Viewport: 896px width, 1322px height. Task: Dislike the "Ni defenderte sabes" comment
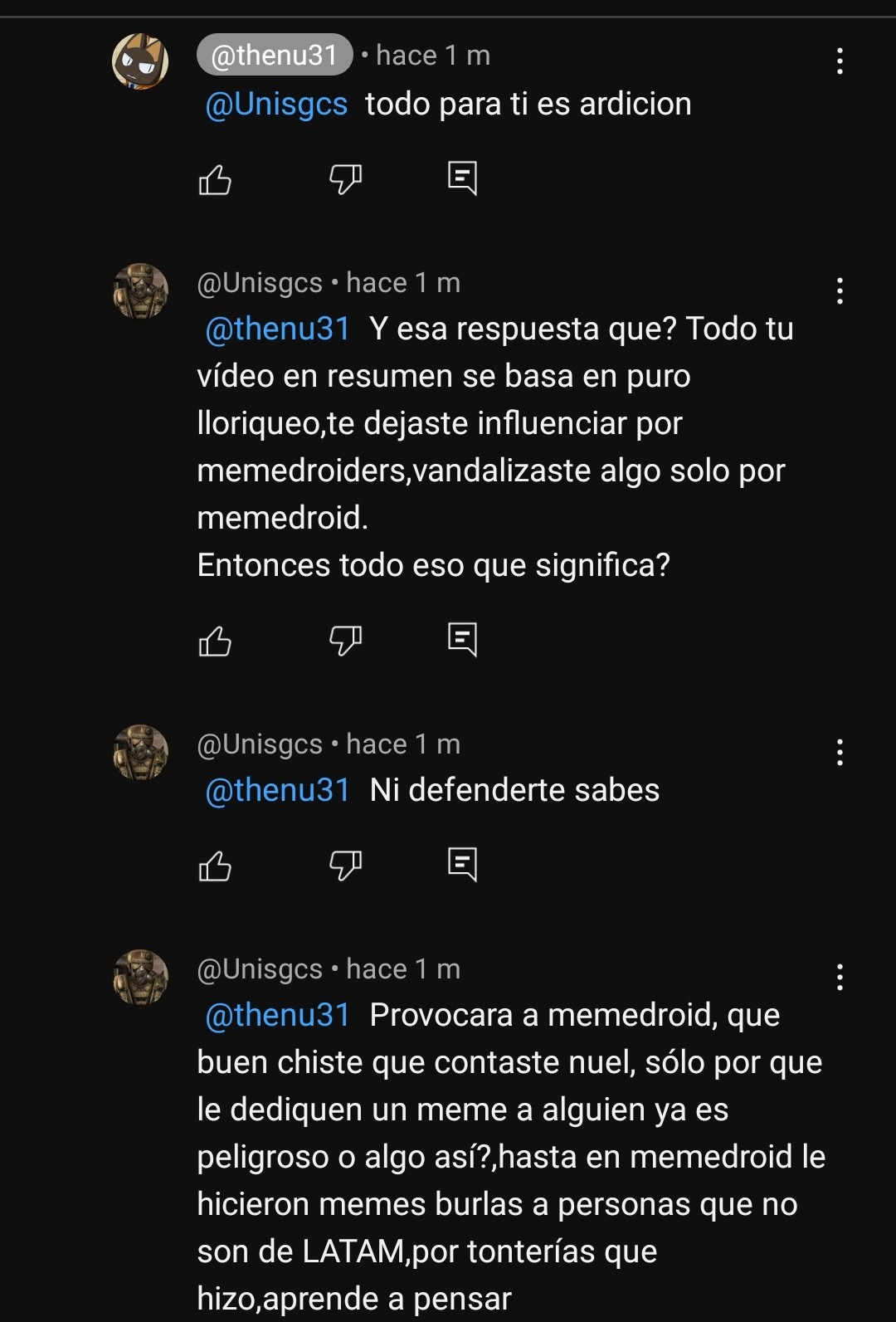[x=345, y=866]
